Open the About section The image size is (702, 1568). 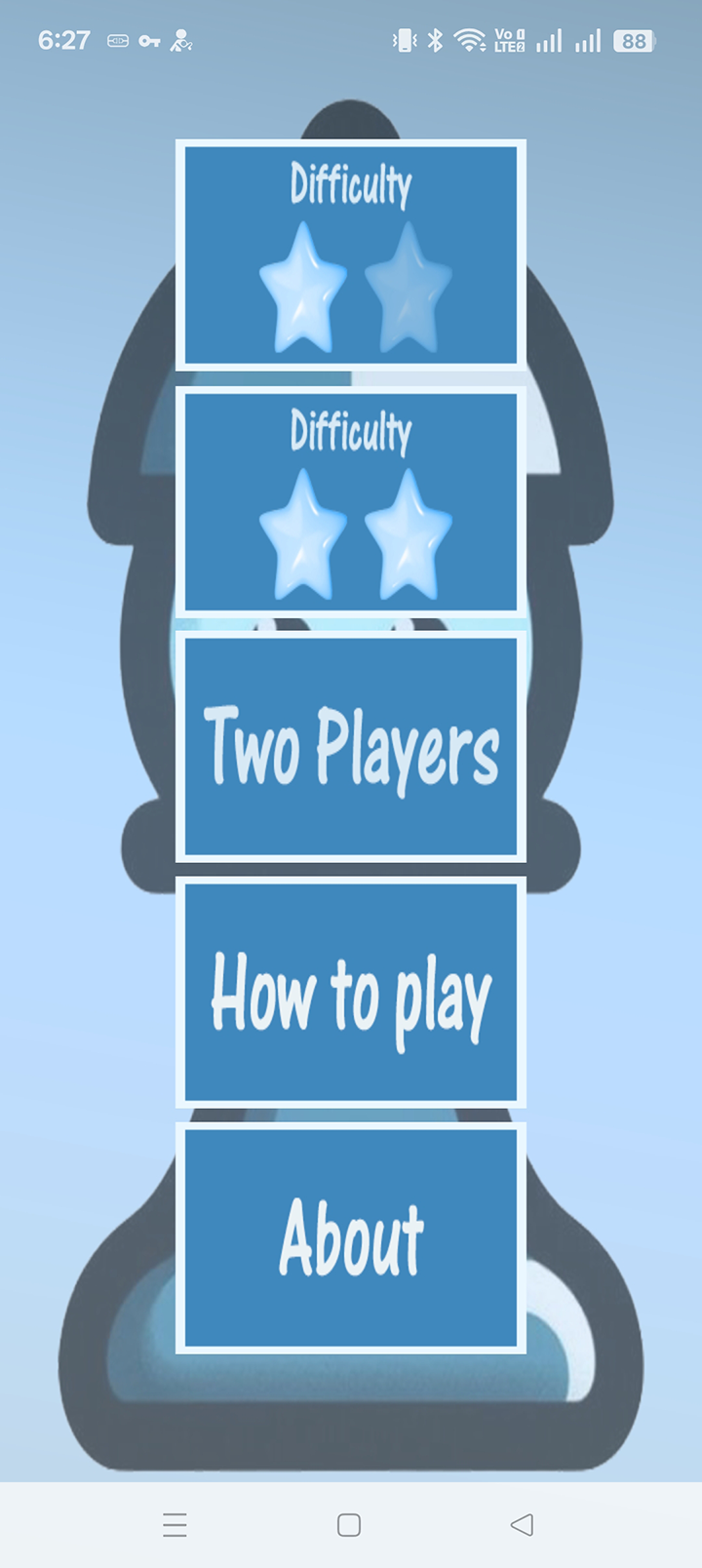351,1238
